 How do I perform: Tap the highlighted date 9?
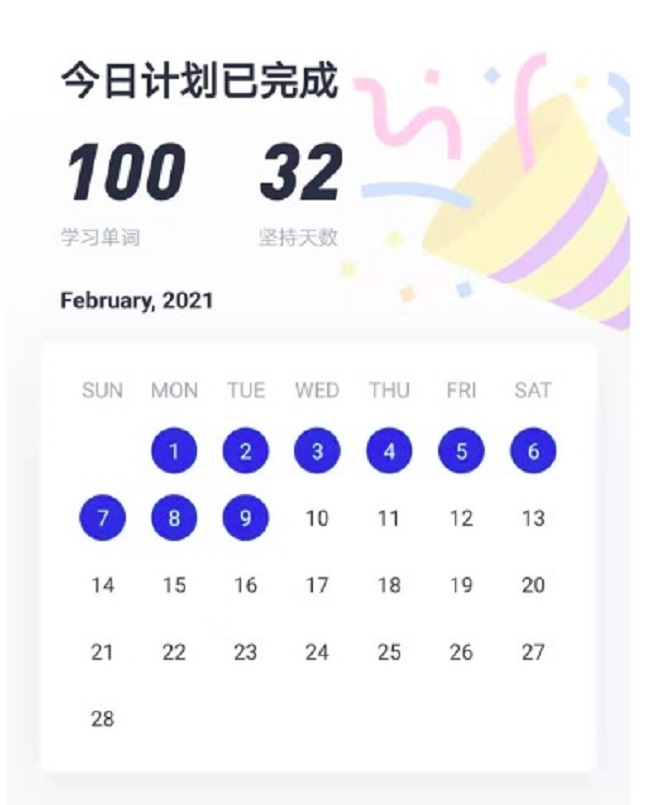[x=246, y=519]
